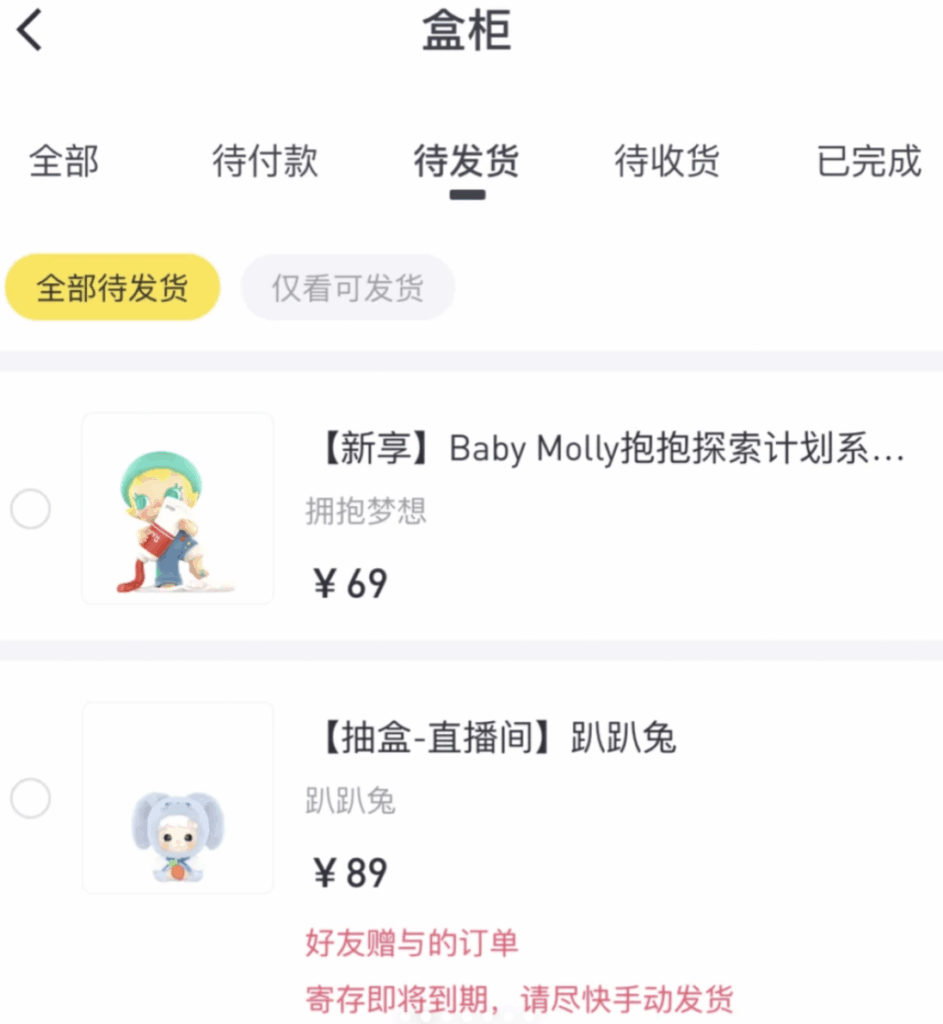Switch to the 待收货 tab
This screenshot has height=1024, width=943.
[x=667, y=161]
